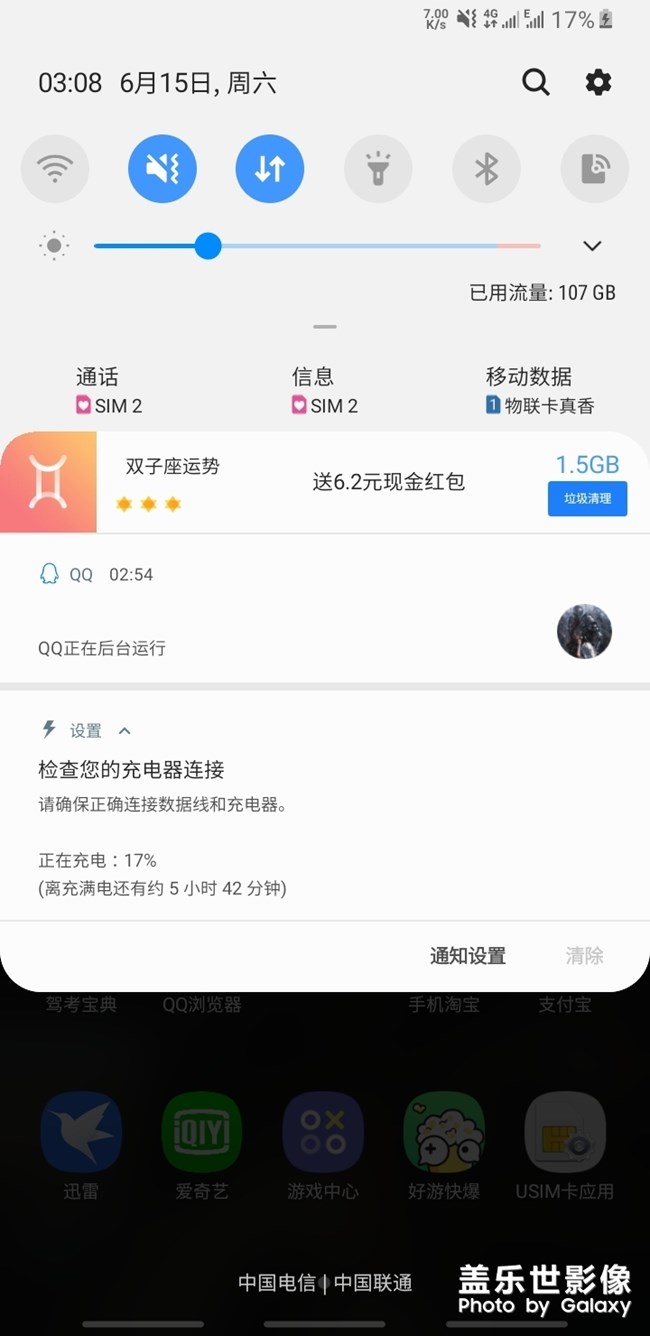Screen dimensions: 650x1336
Task: Select SIM for calls (通话)
Action: pyautogui.click(x=108, y=391)
